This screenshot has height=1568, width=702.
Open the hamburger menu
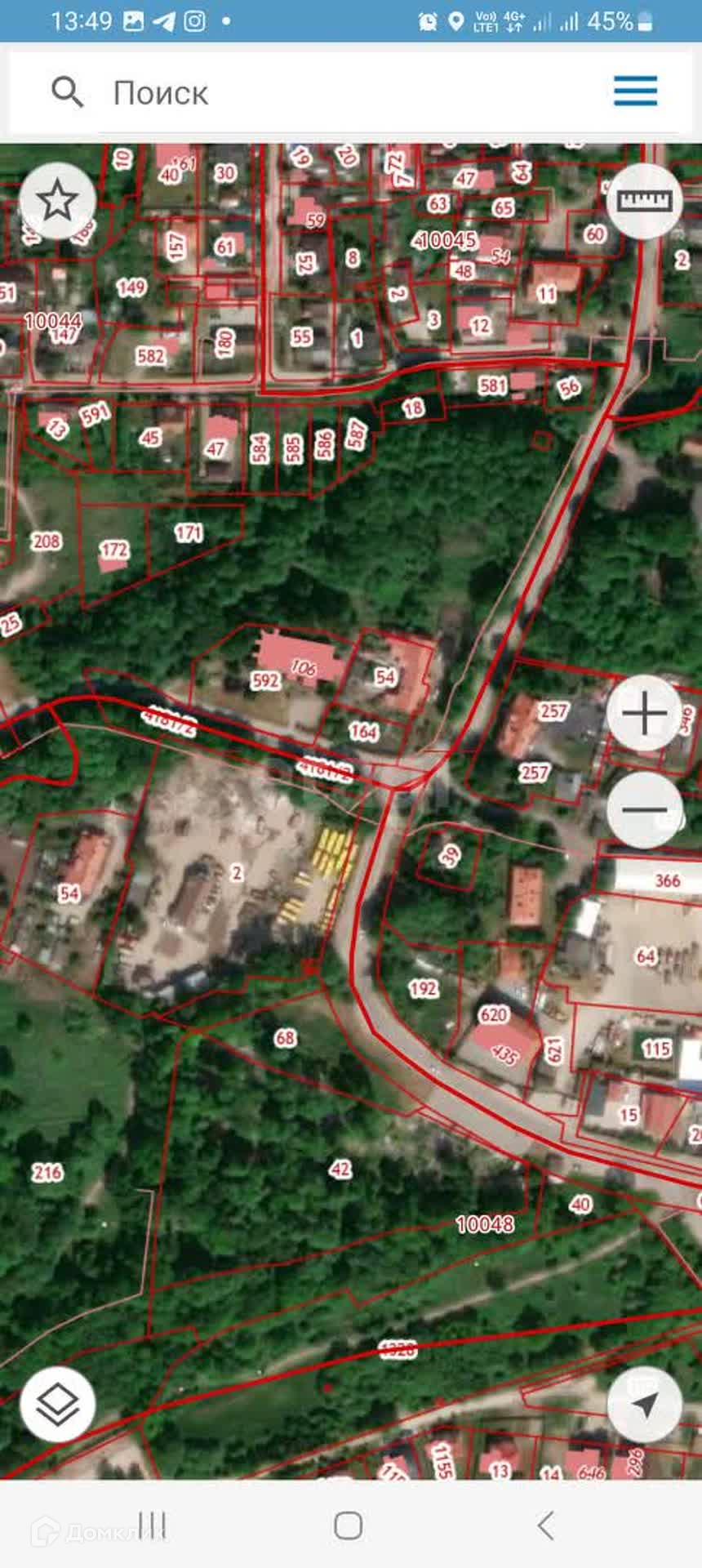(x=635, y=91)
